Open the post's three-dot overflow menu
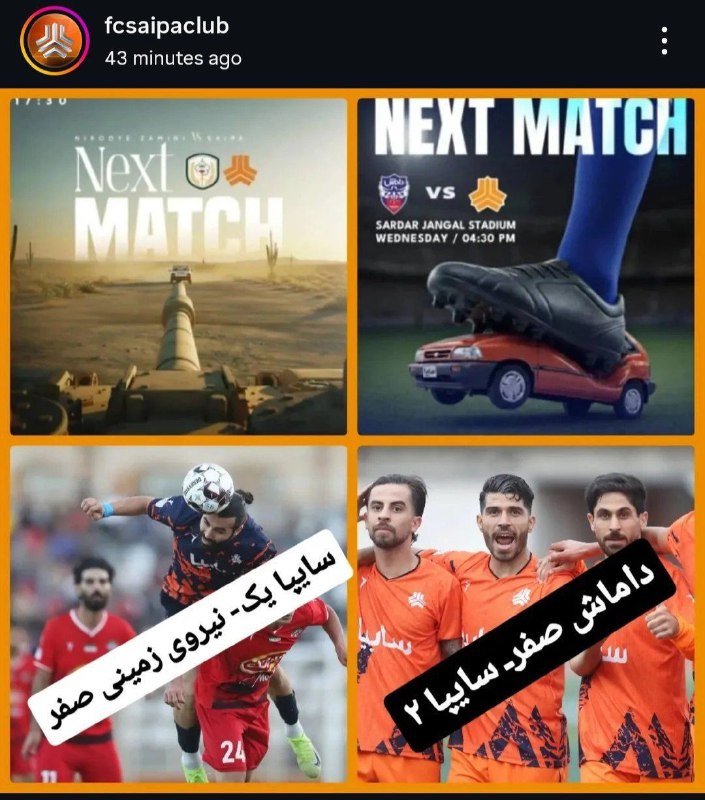 (x=664, y=41)
